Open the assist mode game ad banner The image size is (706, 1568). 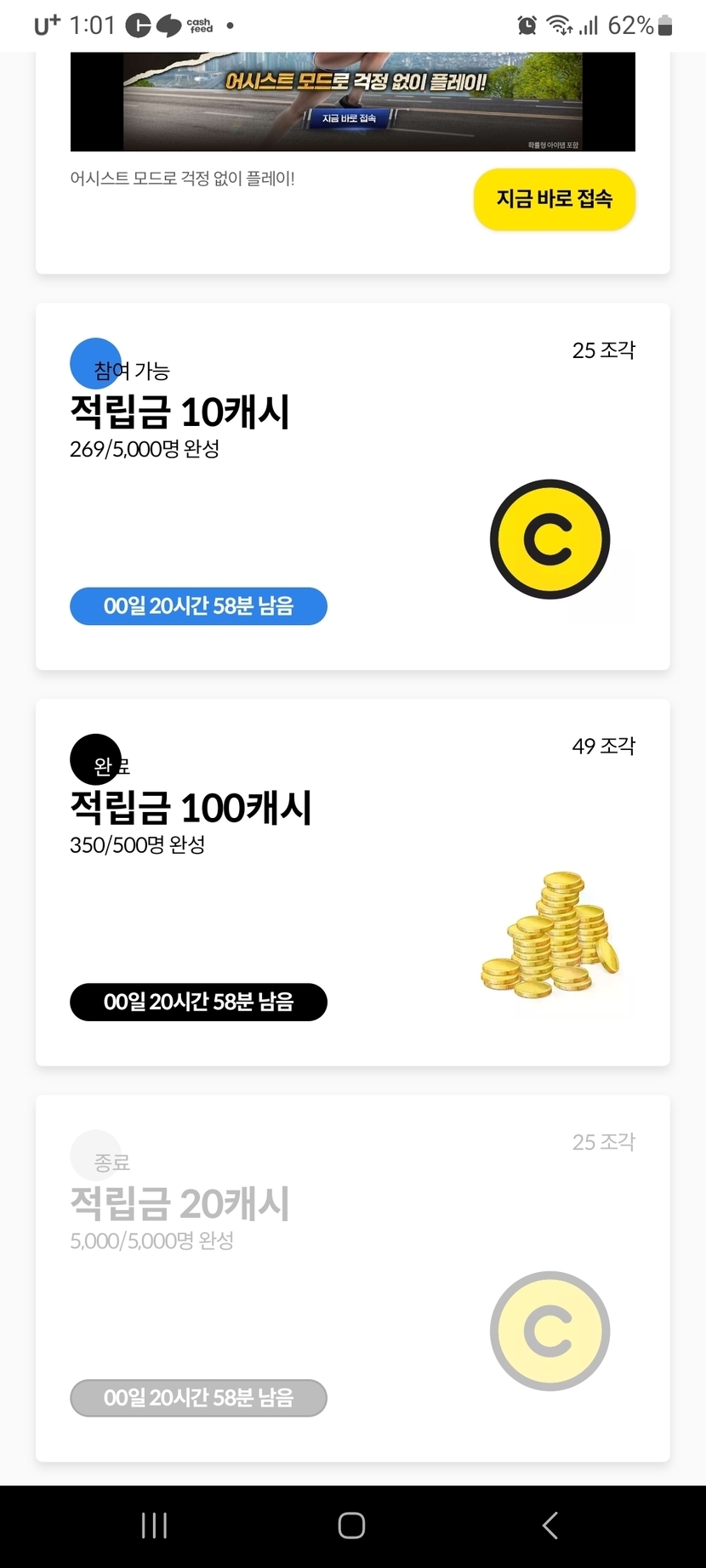[352, 102]
